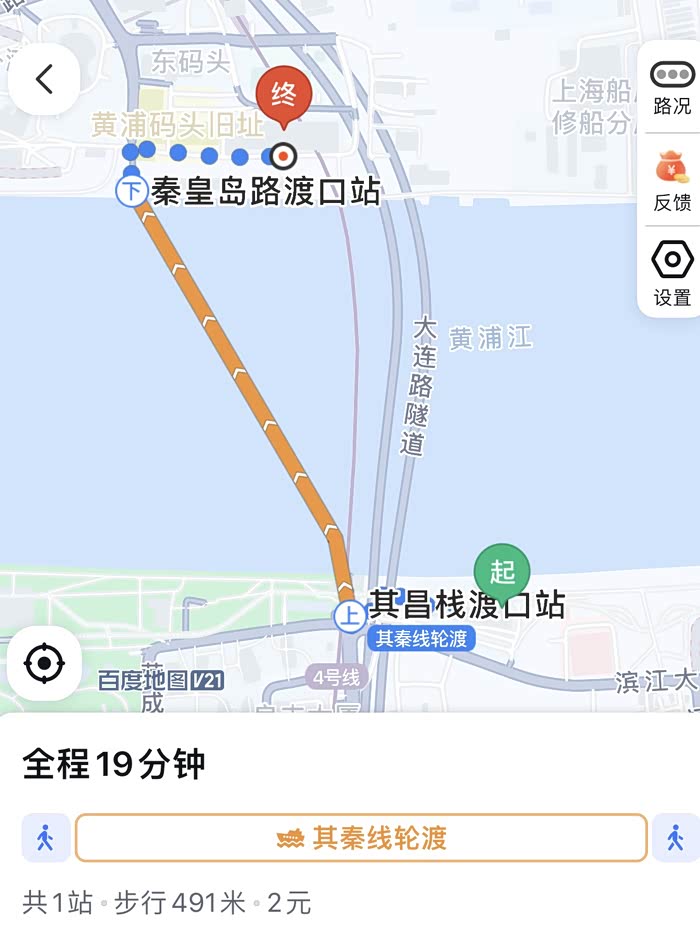
Task: Select the 其昌栈渡口站 boarding station marker
Action: tap(348, 616)
